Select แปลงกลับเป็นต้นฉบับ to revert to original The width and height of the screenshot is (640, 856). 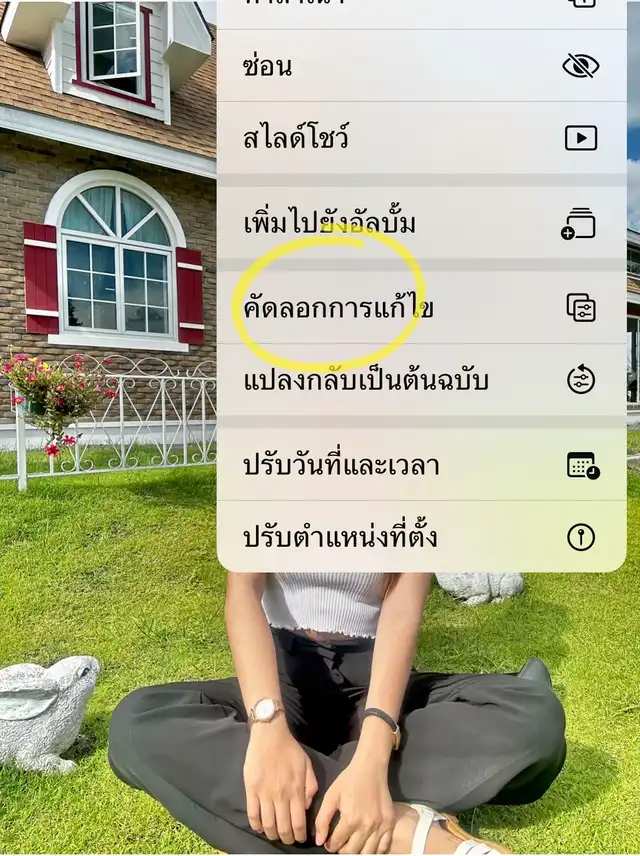click(421, 380)
